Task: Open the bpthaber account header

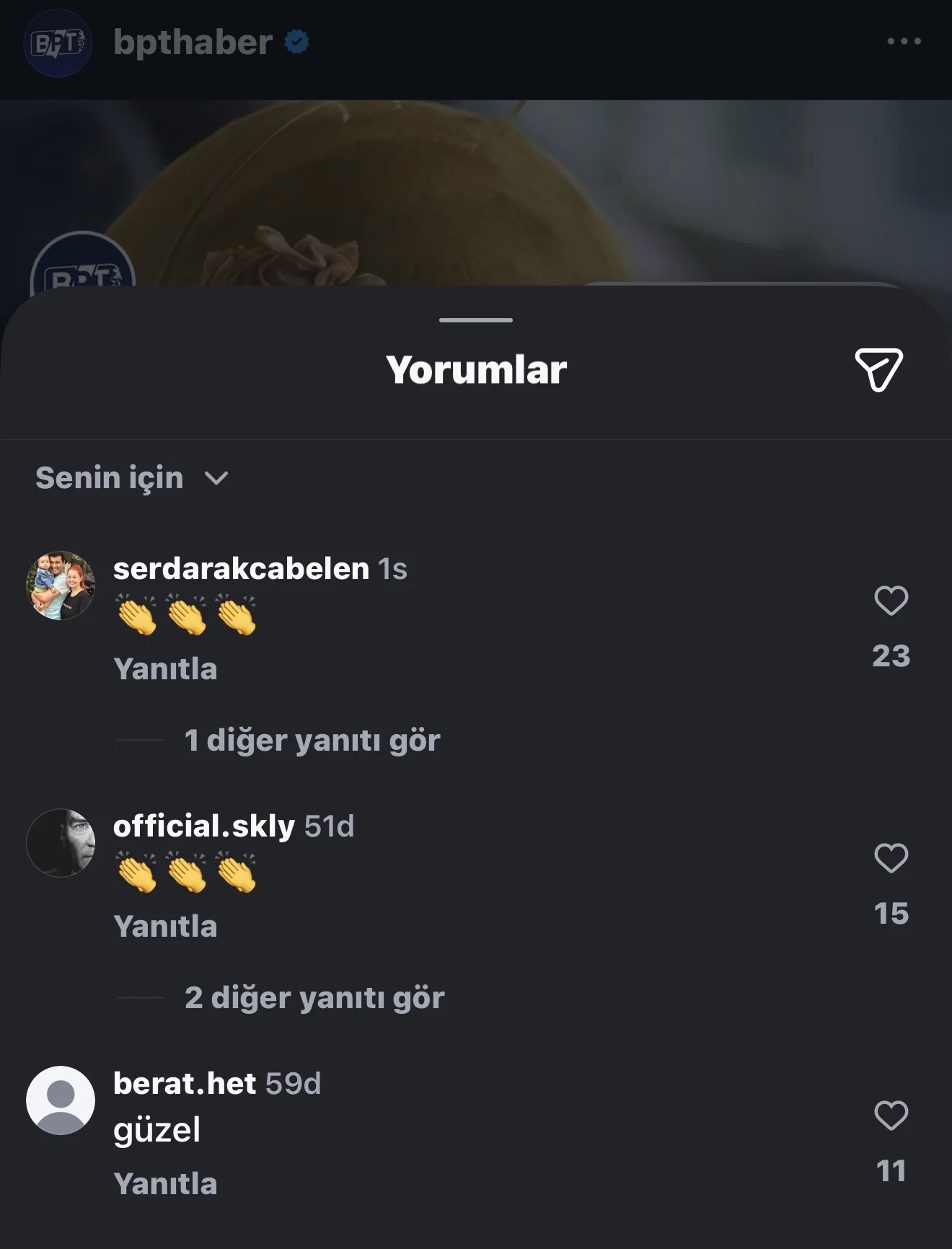Action: (x=192, y=43)
